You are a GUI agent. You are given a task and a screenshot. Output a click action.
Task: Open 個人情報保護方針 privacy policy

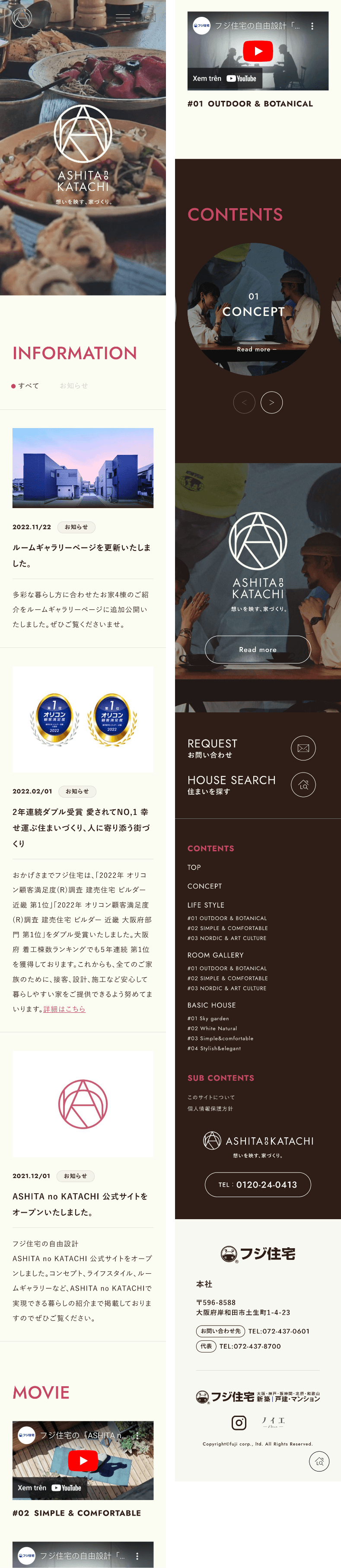point(210,1108)
